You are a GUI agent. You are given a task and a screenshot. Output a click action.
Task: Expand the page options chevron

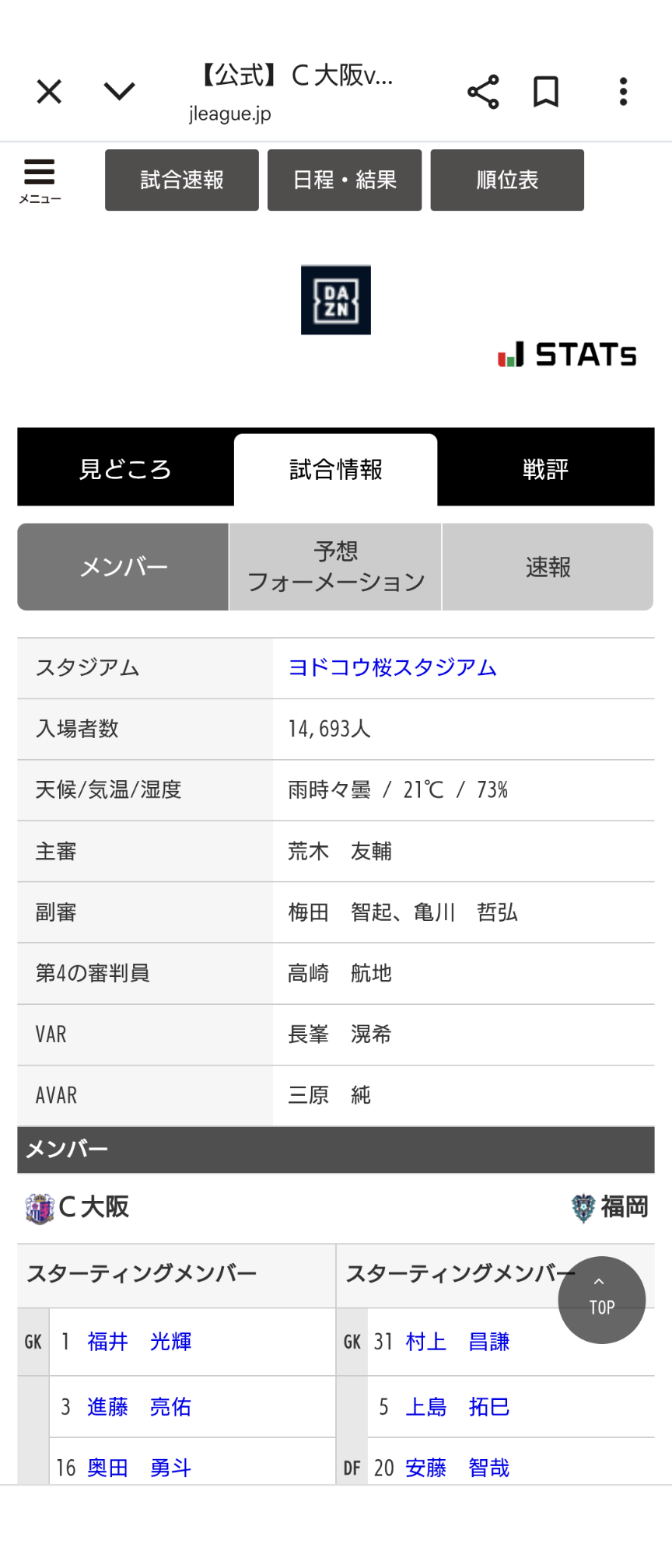pyautogui.click(x=119, y=92)
